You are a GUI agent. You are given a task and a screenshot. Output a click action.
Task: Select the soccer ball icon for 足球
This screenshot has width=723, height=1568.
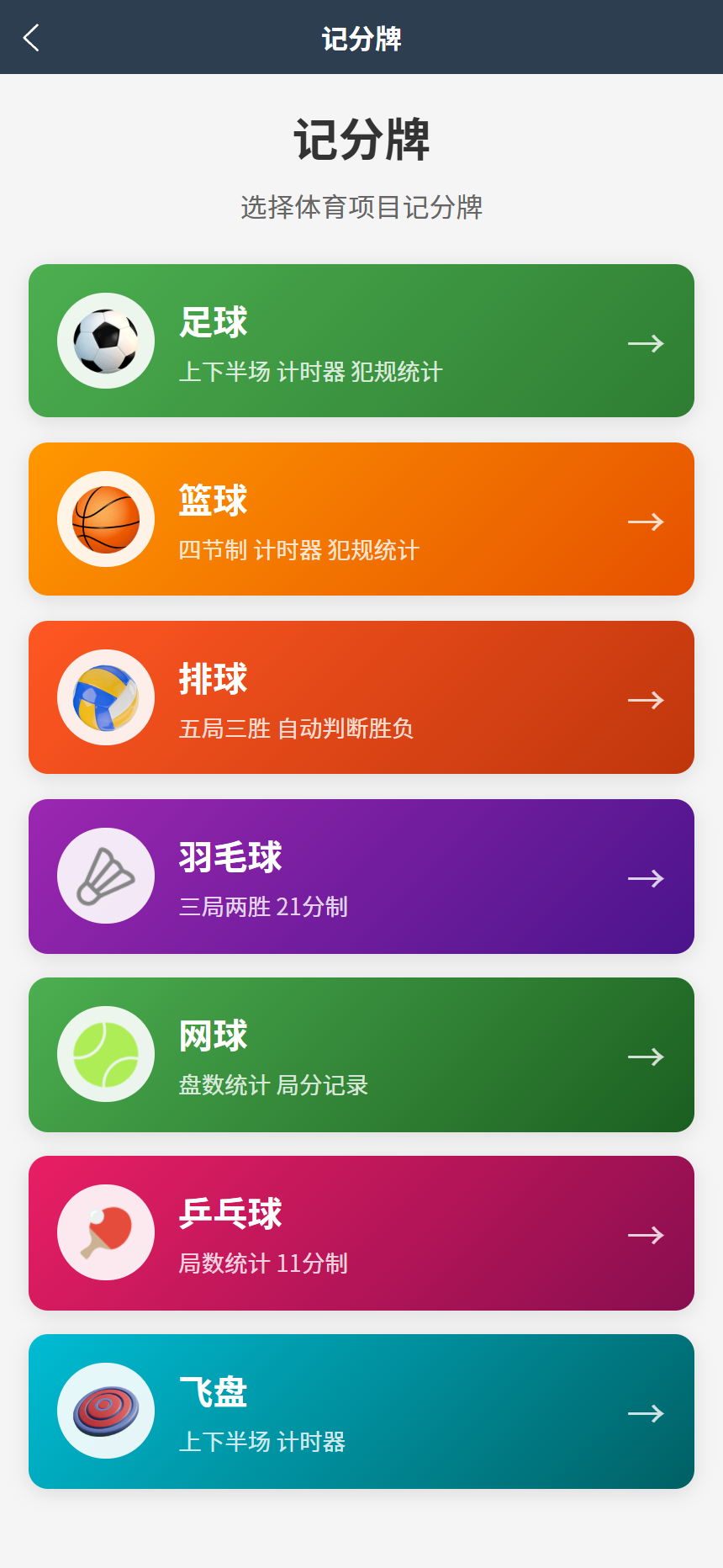pyautogui.click(x=105, y=341)
